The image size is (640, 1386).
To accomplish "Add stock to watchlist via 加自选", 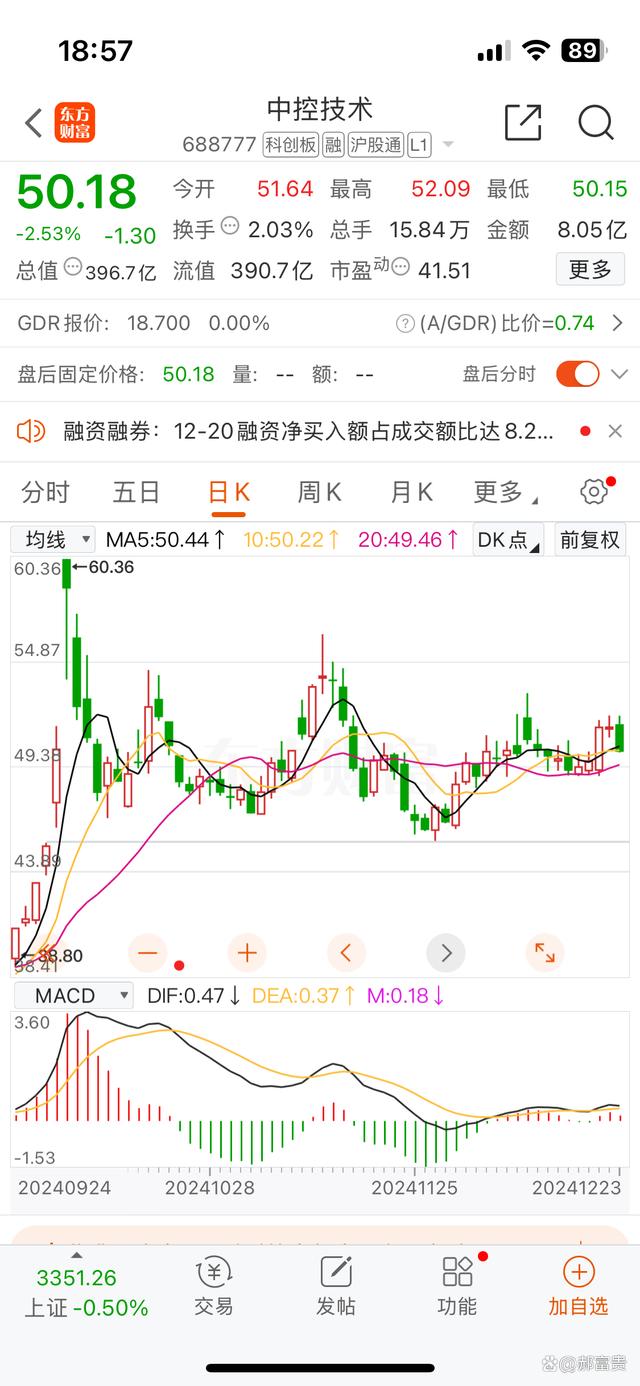I will pyautogui.click(x=578, y=1286).
